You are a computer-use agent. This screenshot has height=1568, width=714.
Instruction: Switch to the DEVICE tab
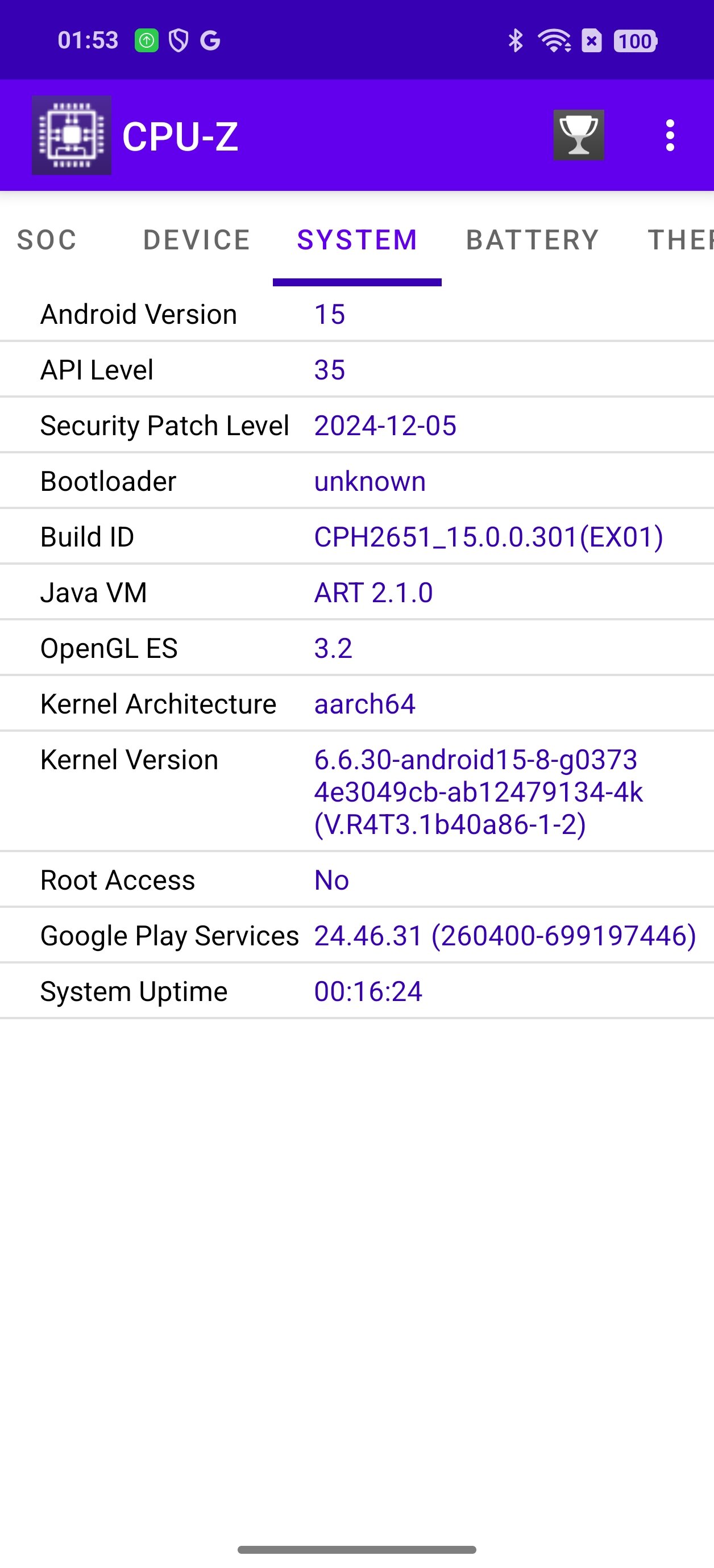[197, 240]
